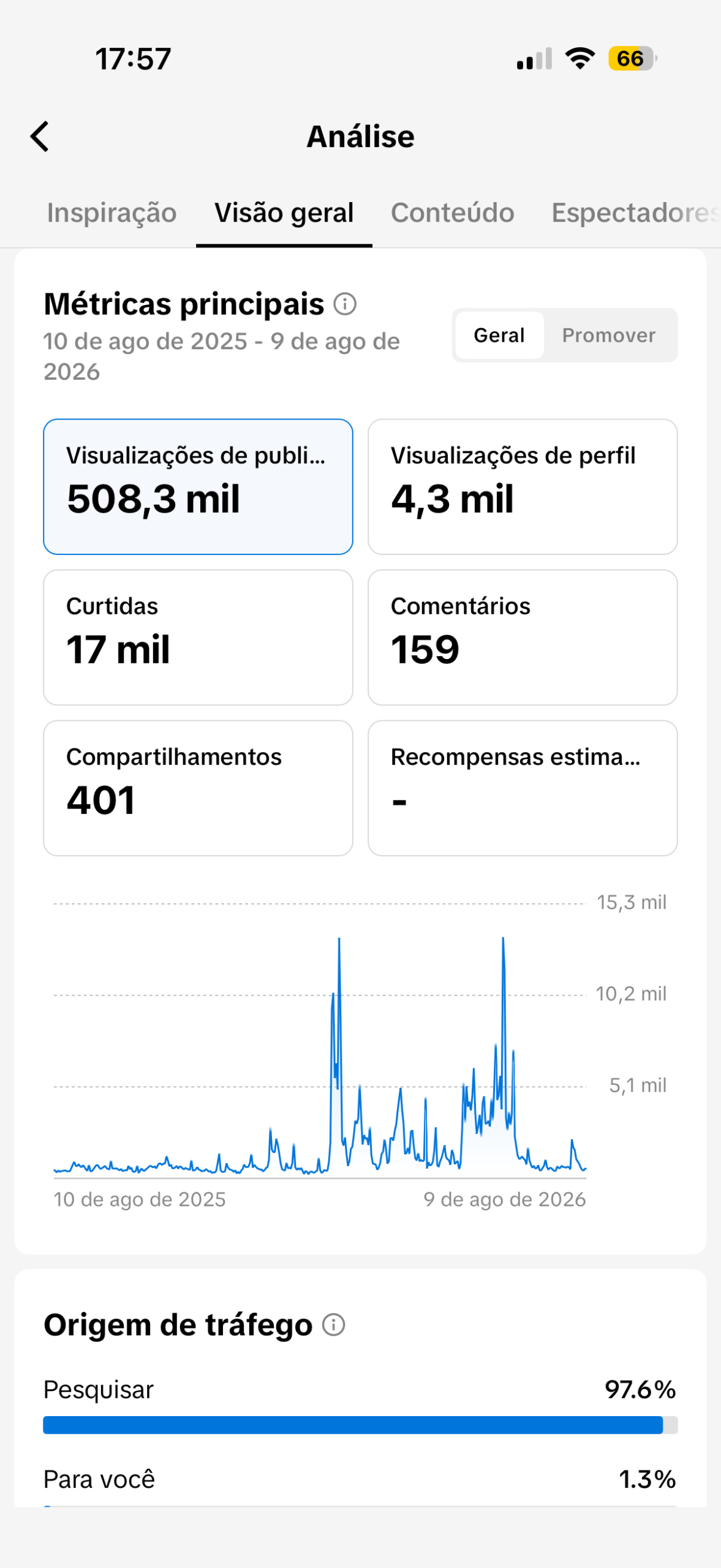This screenshot has width=721, height=1568.
Task: Show the Curtidas metric chart
Action: pyautogui.click(x=198, y=638)
